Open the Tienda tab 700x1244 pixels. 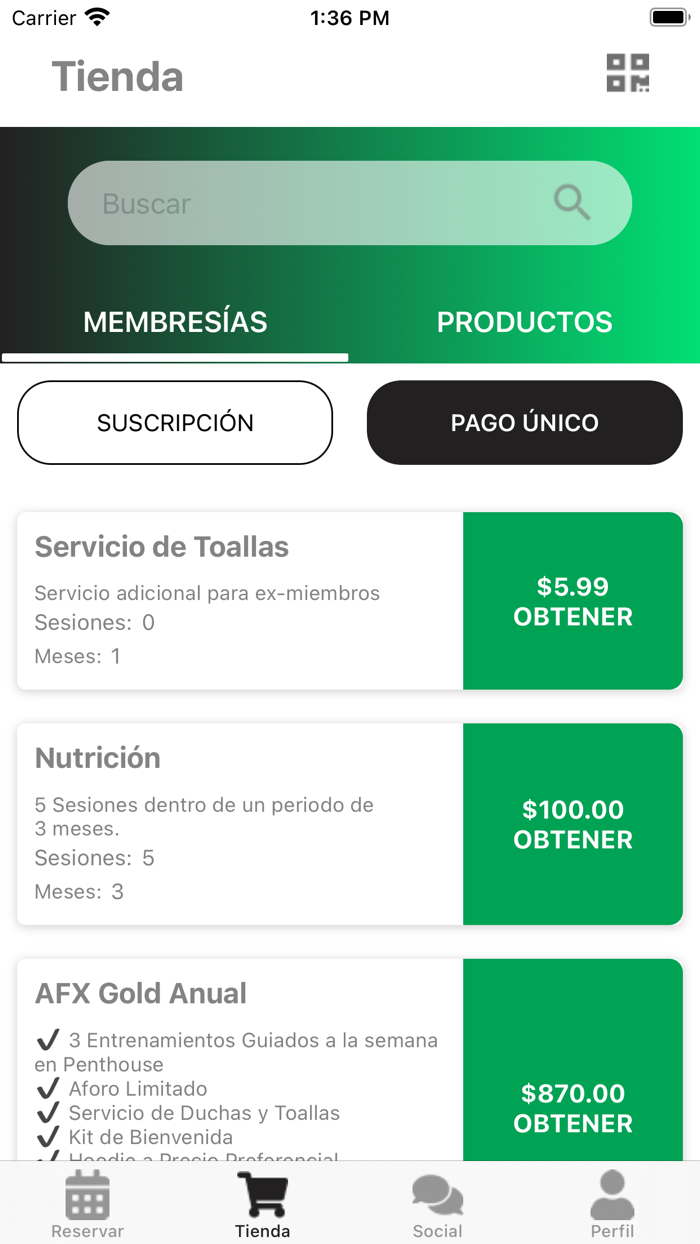[x=262, y=1204]
